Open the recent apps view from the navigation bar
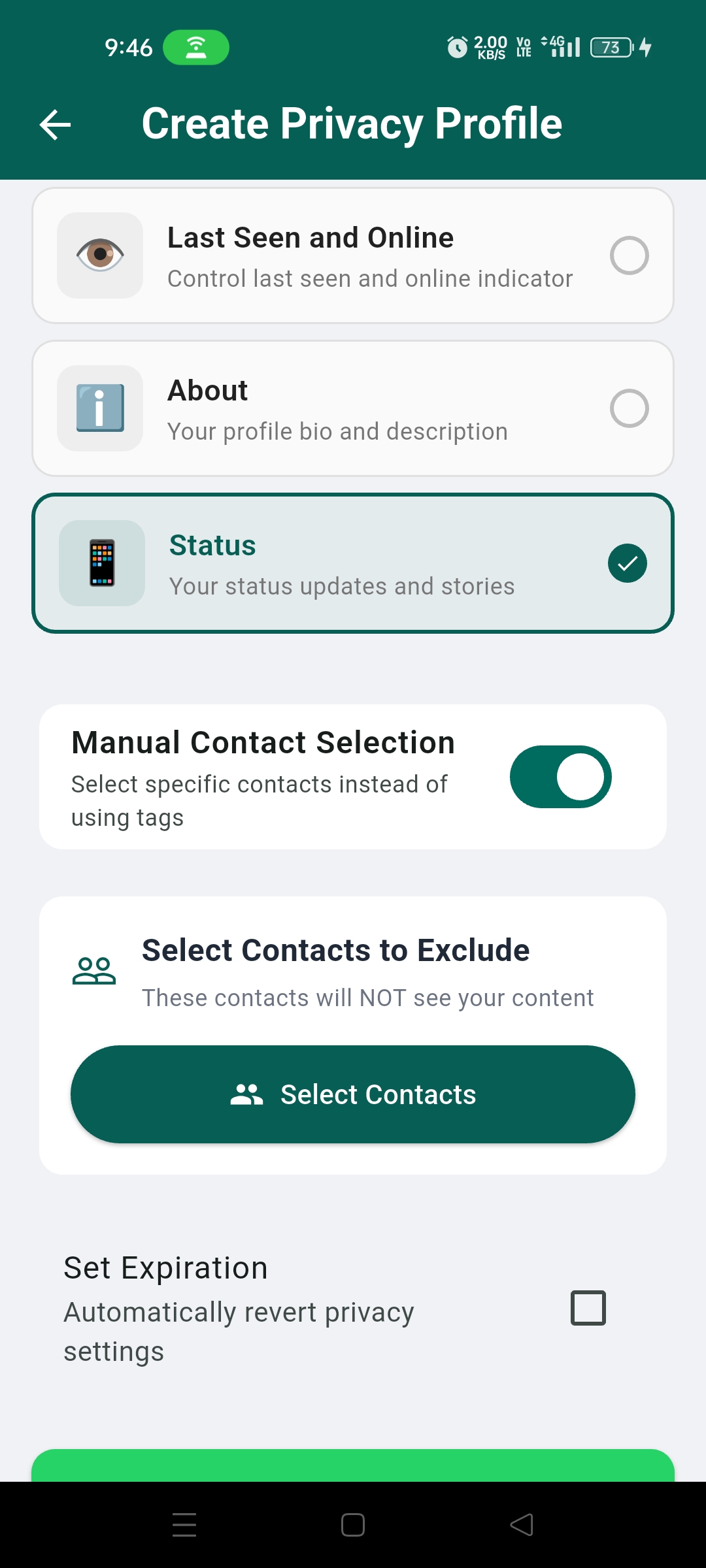The width and height of the screenshot is (706, 1568). click(184, 1524)
